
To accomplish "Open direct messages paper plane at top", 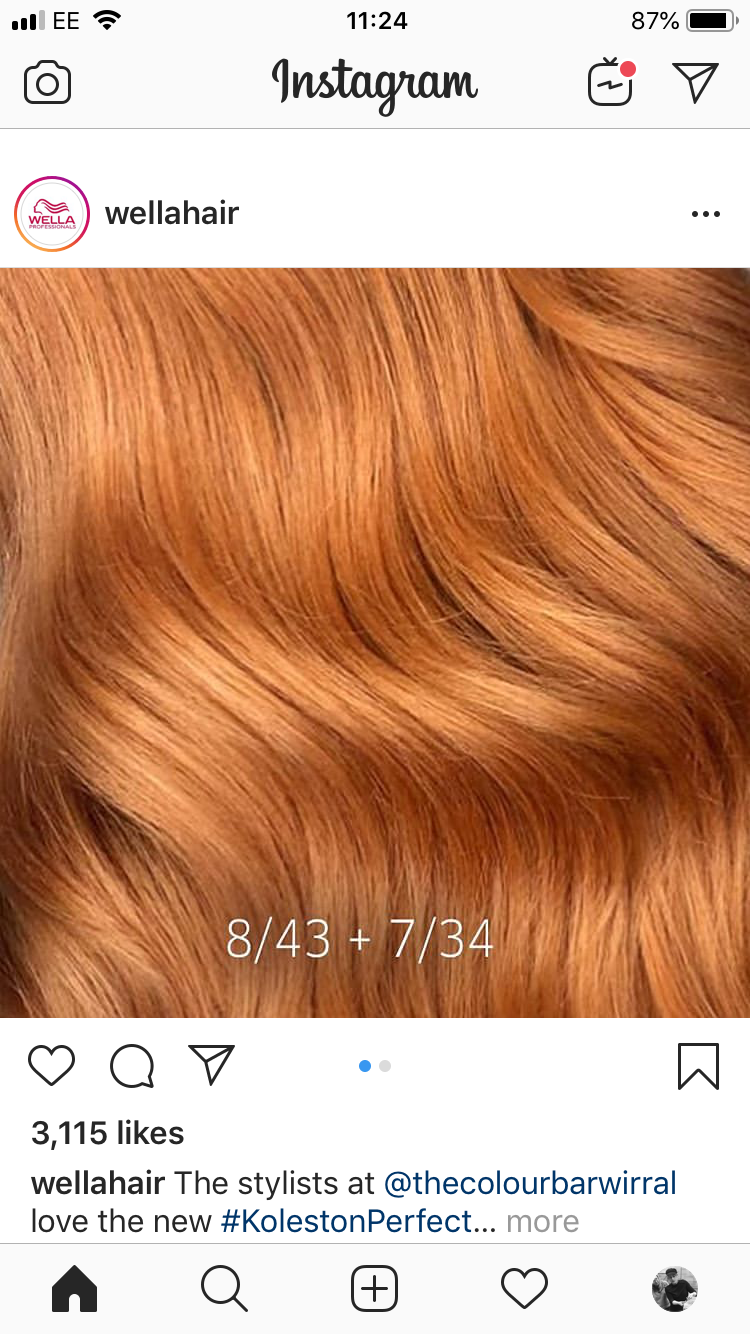I will (696, 82).
